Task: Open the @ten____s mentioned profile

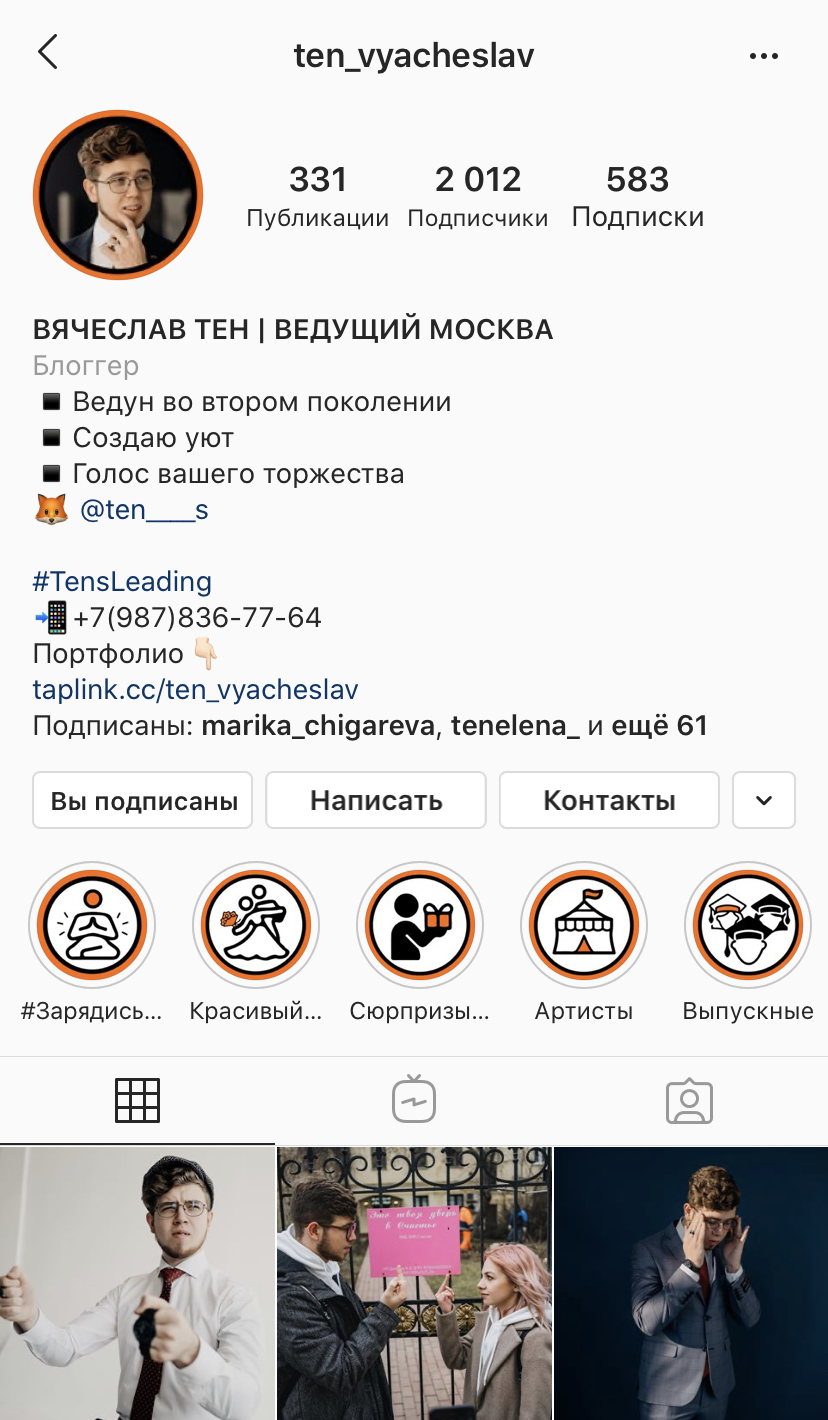Action: [144, 510]
